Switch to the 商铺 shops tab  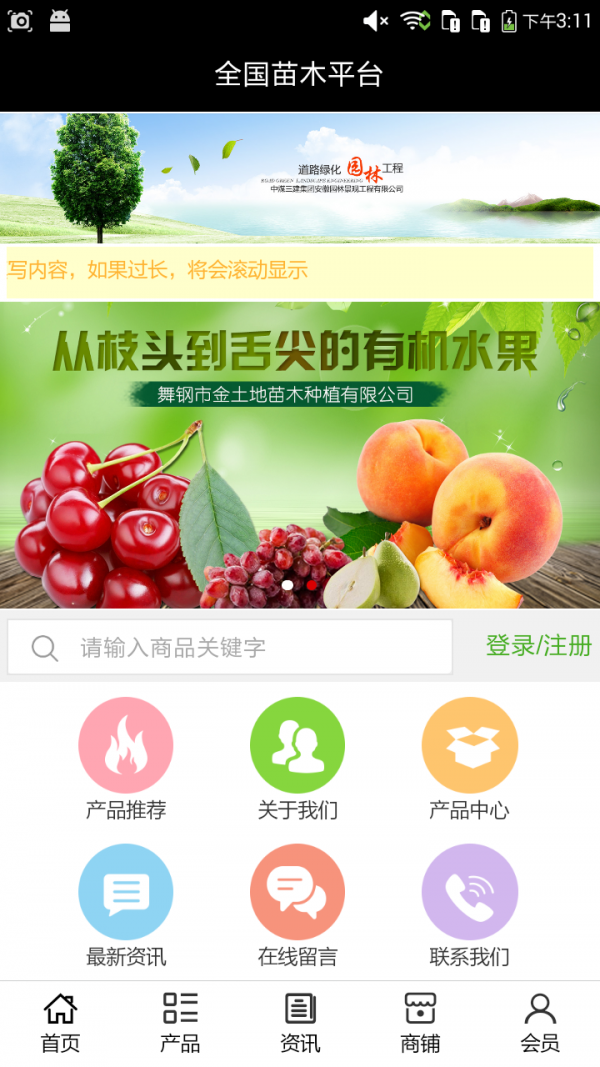[420, 1022]
